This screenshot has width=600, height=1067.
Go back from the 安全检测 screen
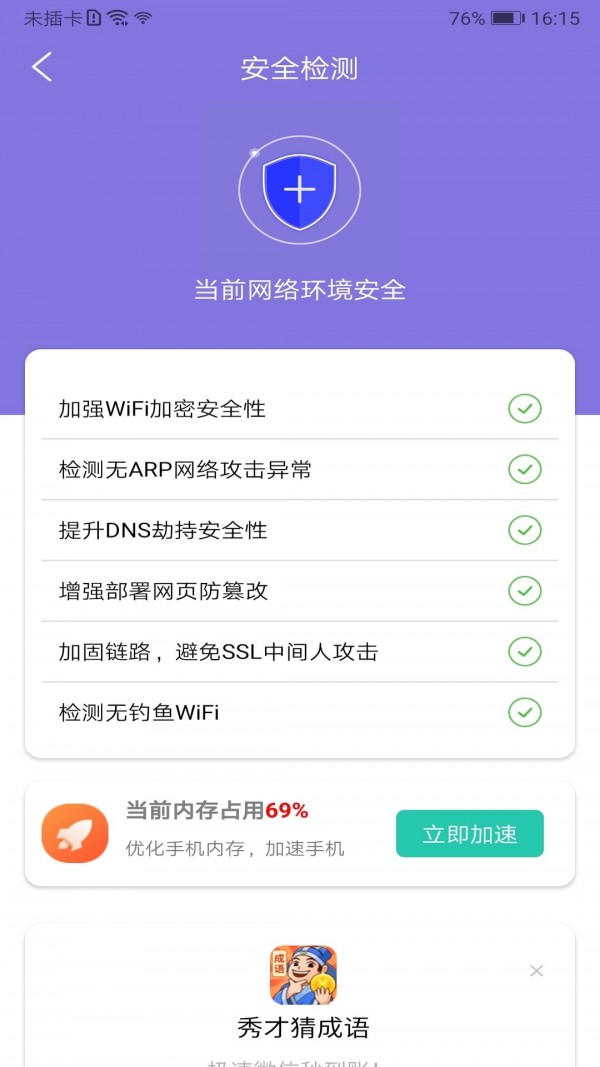pyautogui.click(x=42, y=68)
